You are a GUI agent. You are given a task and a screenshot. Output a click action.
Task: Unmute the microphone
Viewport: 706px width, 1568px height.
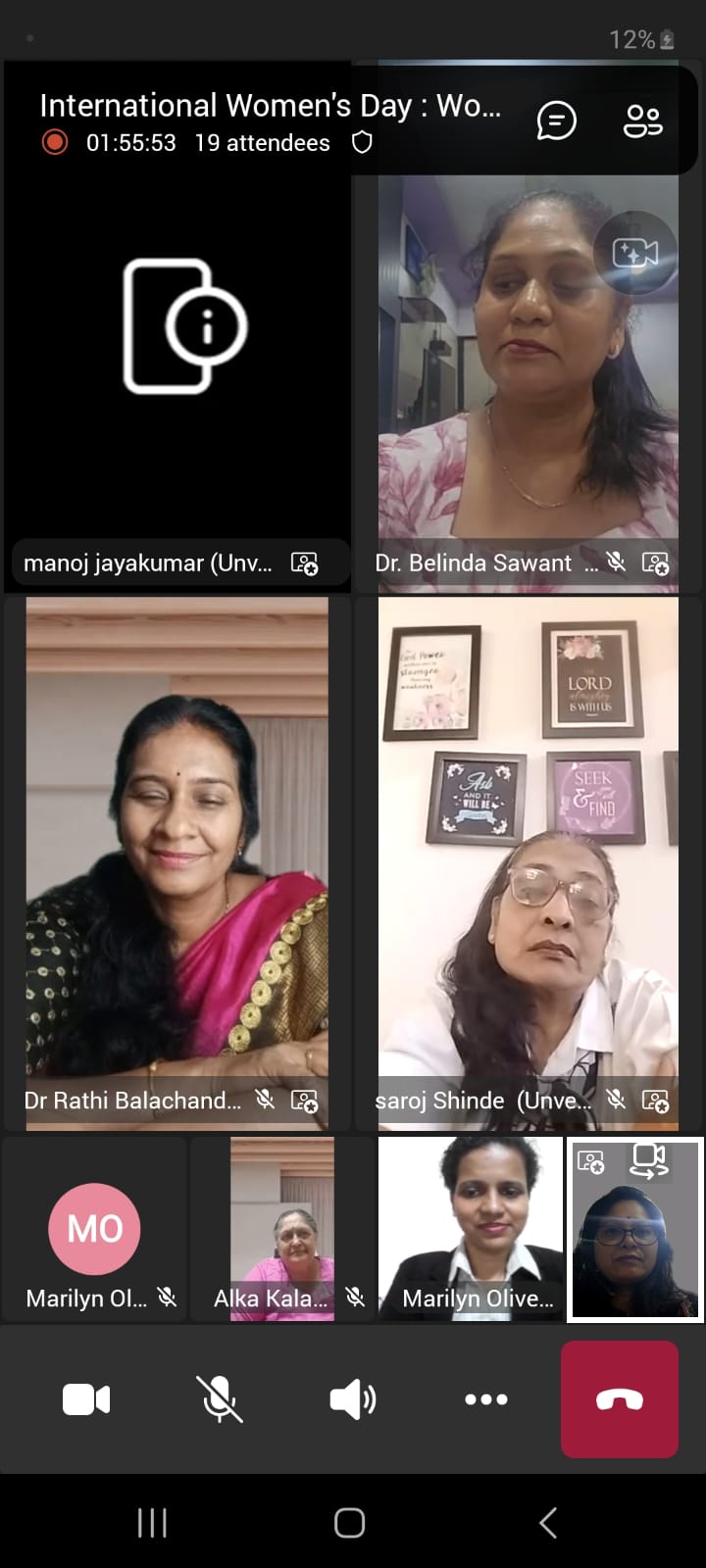point(219,1399)
